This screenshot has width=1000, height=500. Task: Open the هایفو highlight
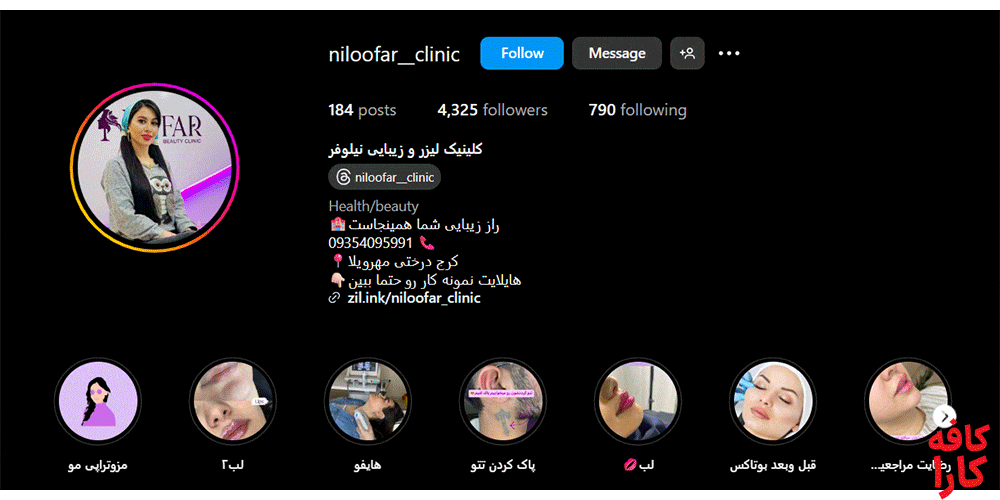367,402
